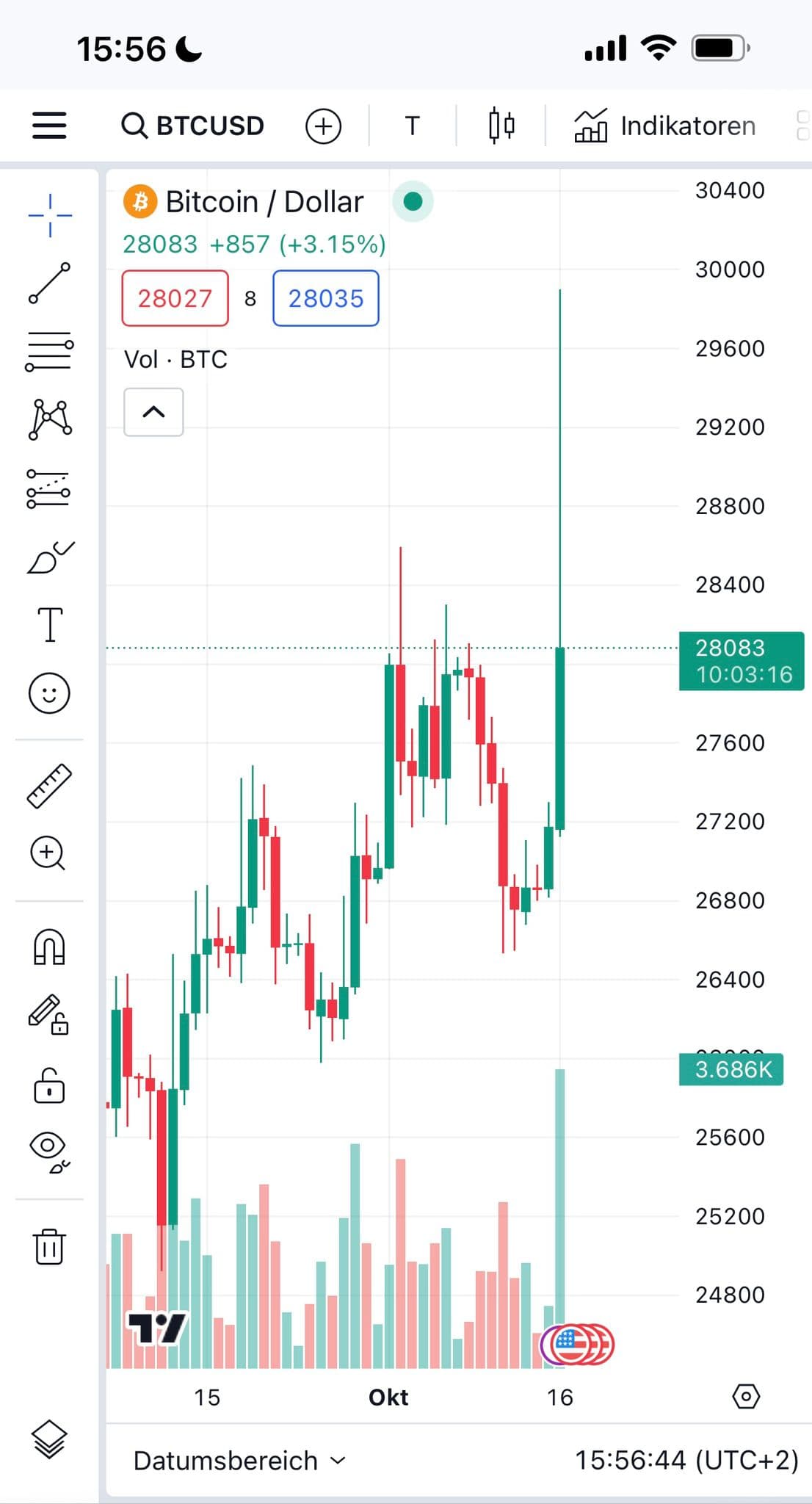812x1504 pixels.
Task: Tap the blue 28035 buy button
Action: (x=326, y=298)
